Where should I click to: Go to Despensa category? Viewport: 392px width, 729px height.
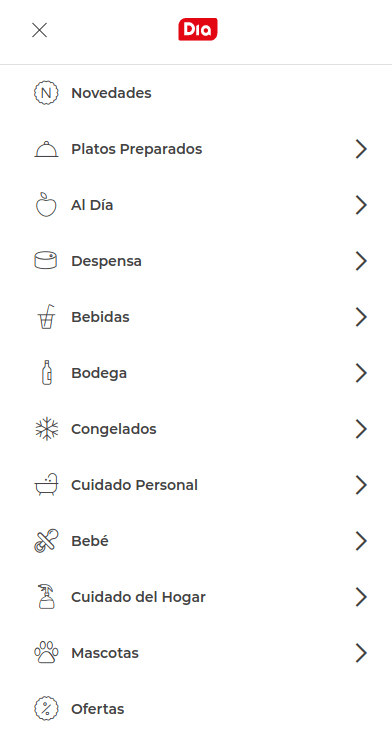[x=196, y=261]
